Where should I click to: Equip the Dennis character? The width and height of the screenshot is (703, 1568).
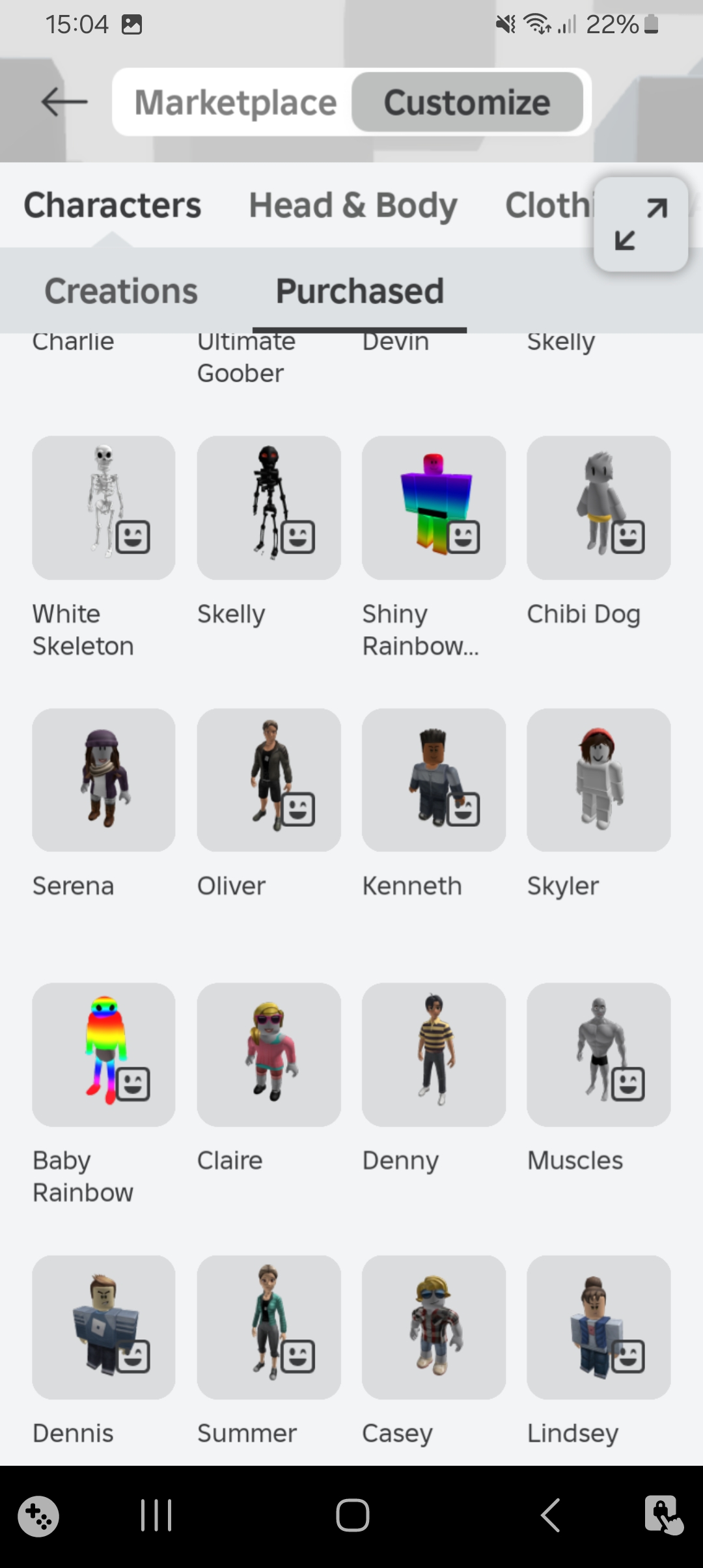click(103, 1327)
